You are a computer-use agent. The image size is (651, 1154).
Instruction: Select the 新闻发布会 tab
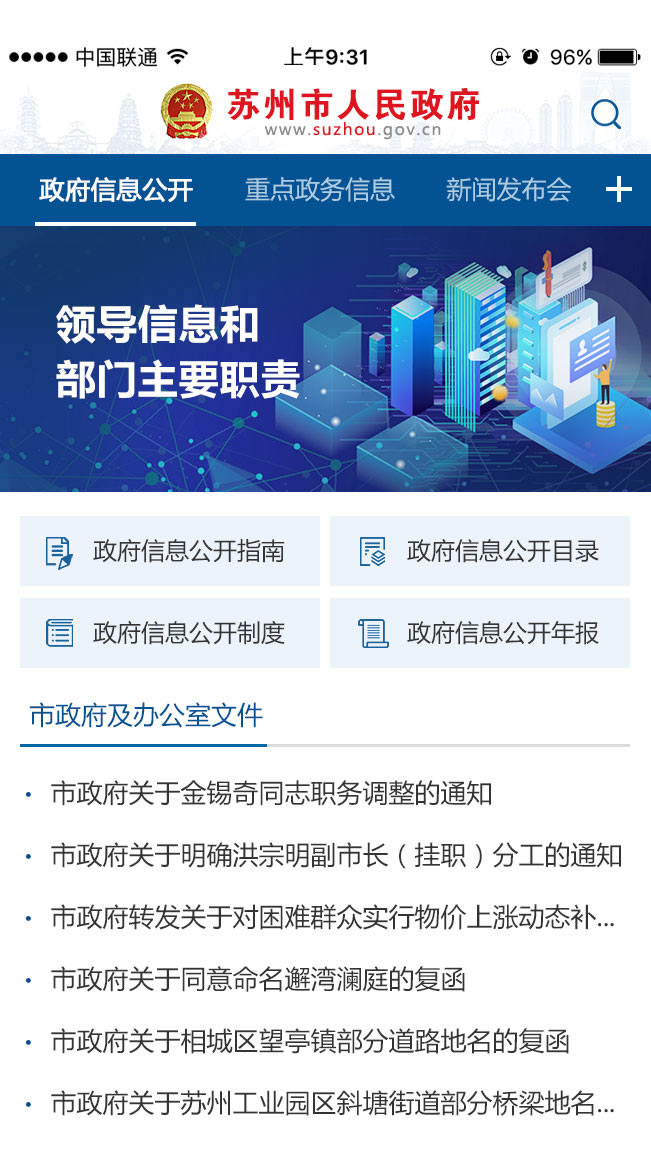click(x=508, y=190)
